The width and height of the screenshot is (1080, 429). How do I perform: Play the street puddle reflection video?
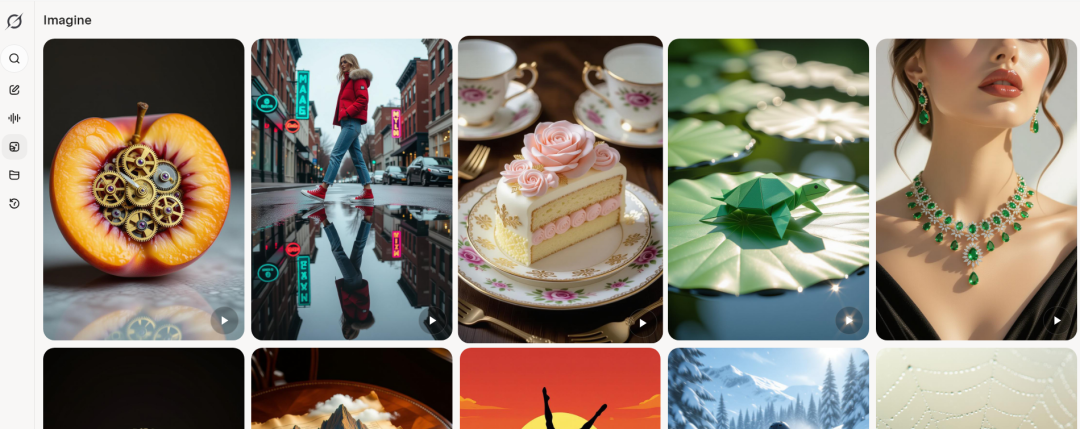point(433,321)
